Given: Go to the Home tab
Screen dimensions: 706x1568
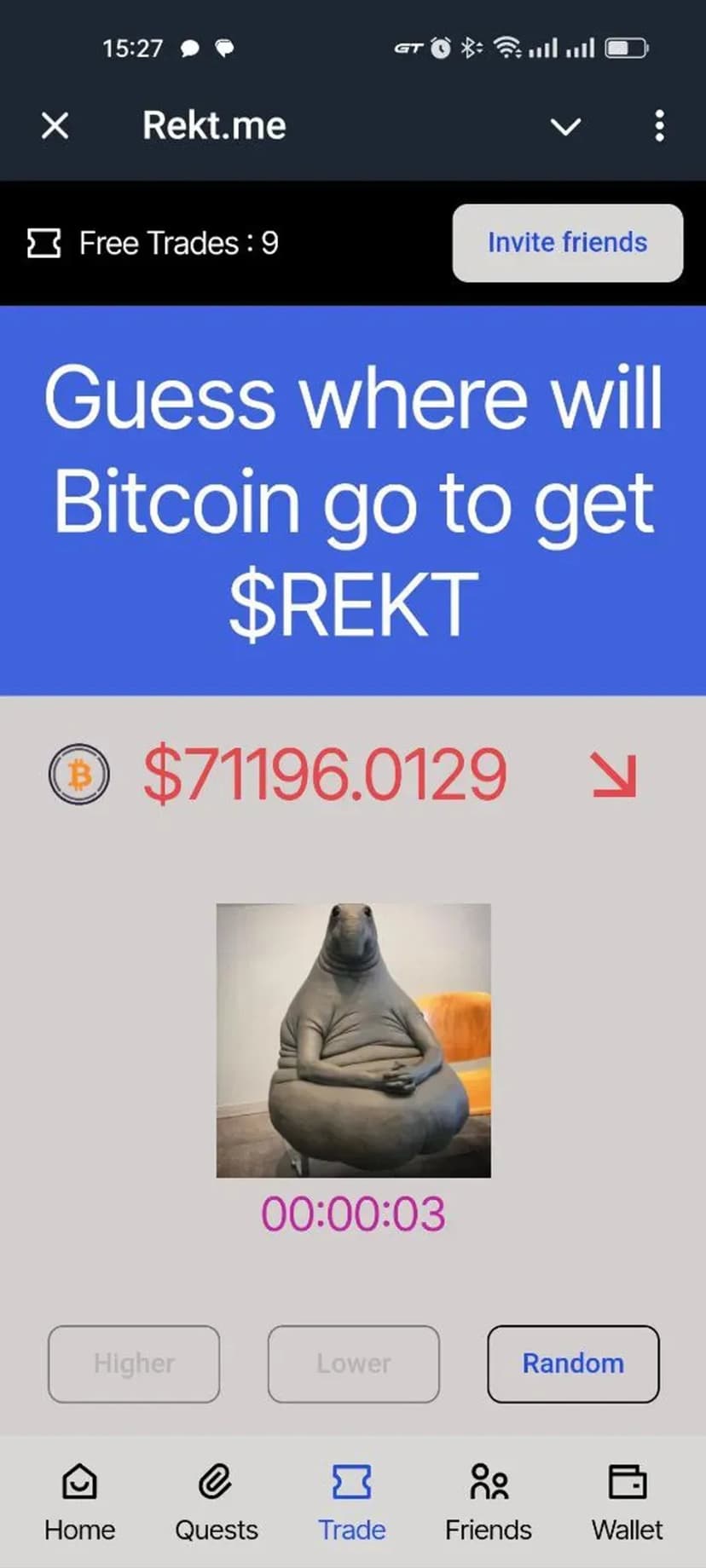Looking at the screenshot, I should click(x=79, y=1503).
